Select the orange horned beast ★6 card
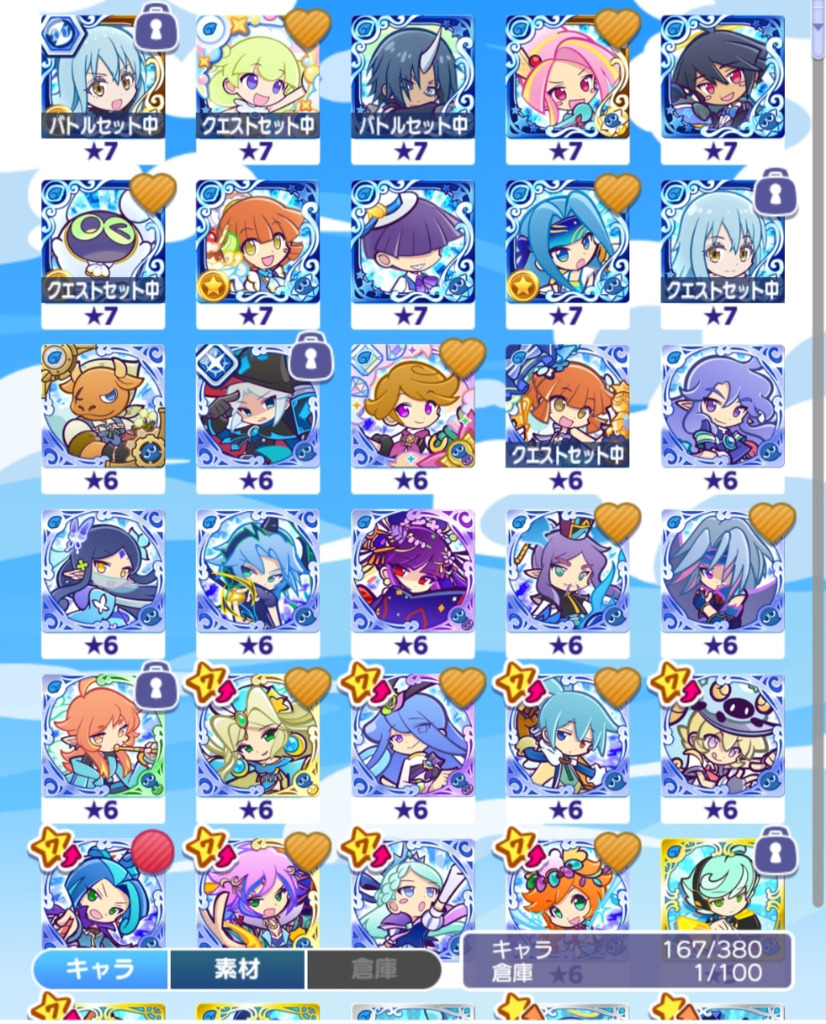Viewport: 826px width, 1024px height. click(102, 407)
